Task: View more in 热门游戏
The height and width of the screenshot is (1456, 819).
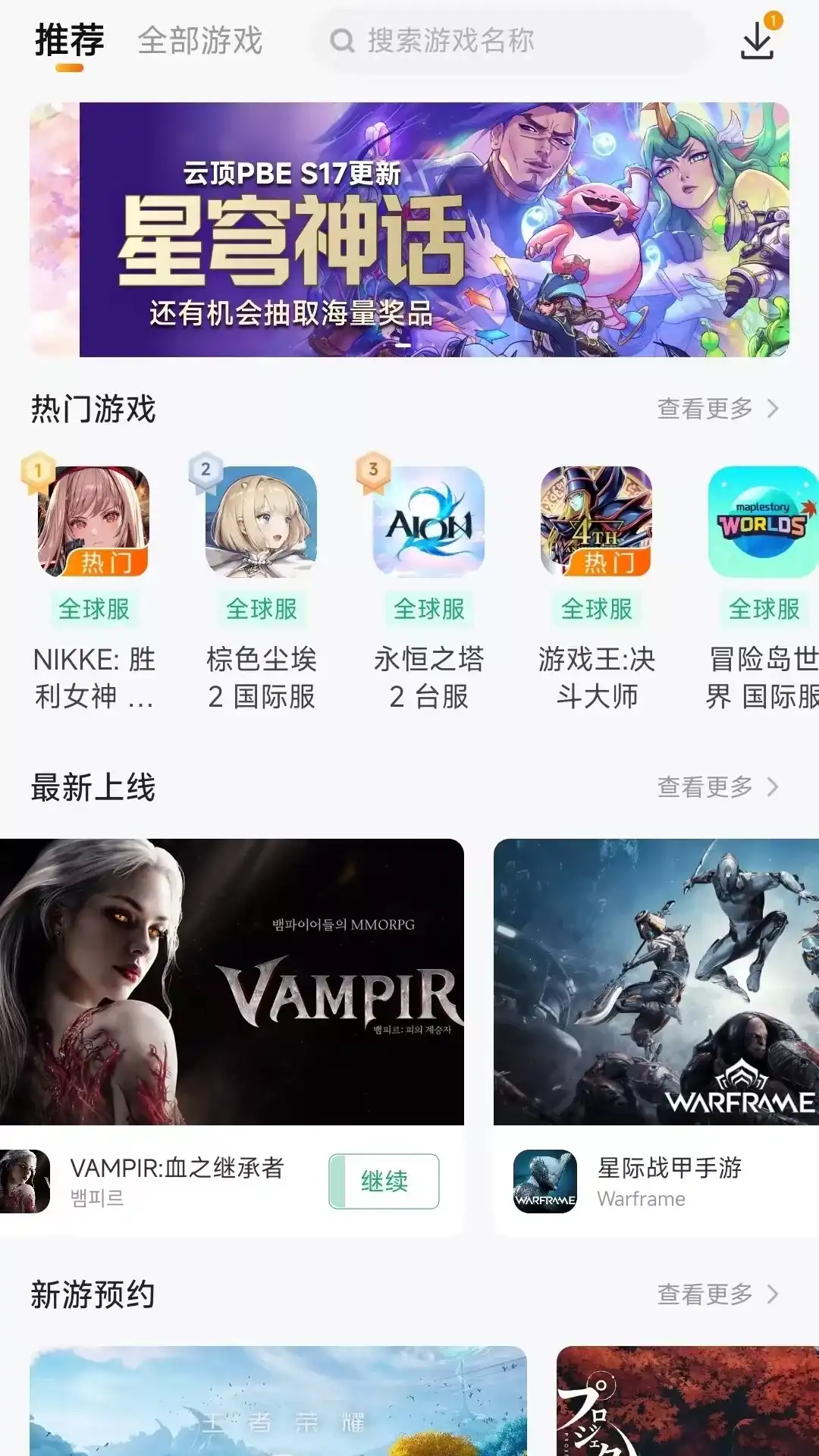Action: coord(717,409)
